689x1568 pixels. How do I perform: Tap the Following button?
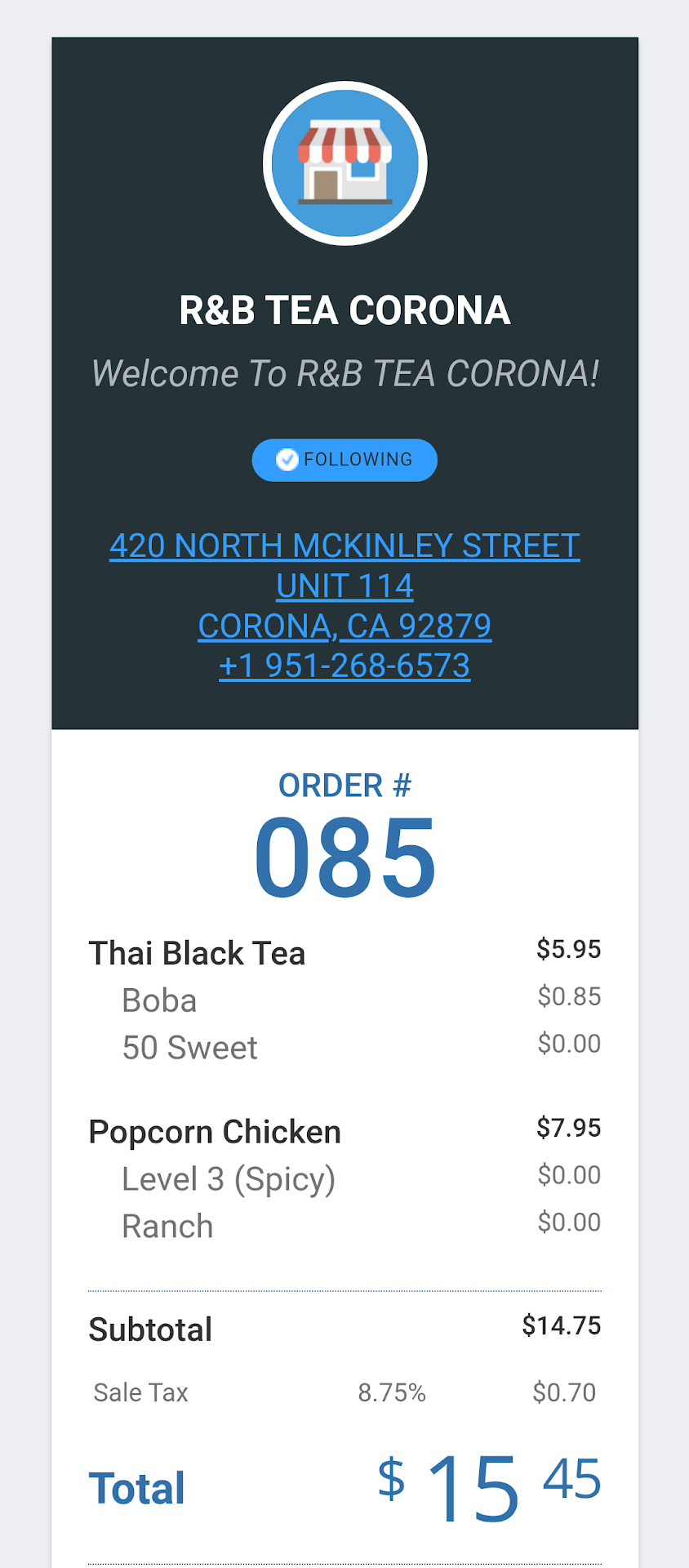tap(344, 460)
